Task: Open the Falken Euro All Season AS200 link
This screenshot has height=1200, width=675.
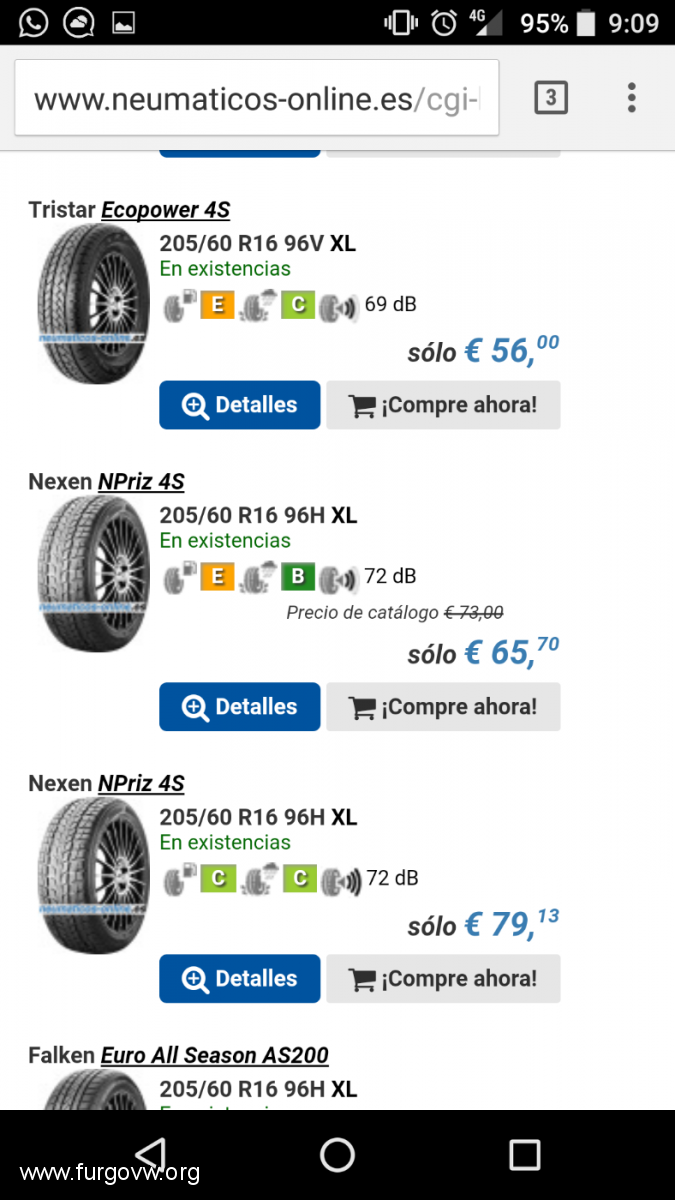Action: [214, 1056]
